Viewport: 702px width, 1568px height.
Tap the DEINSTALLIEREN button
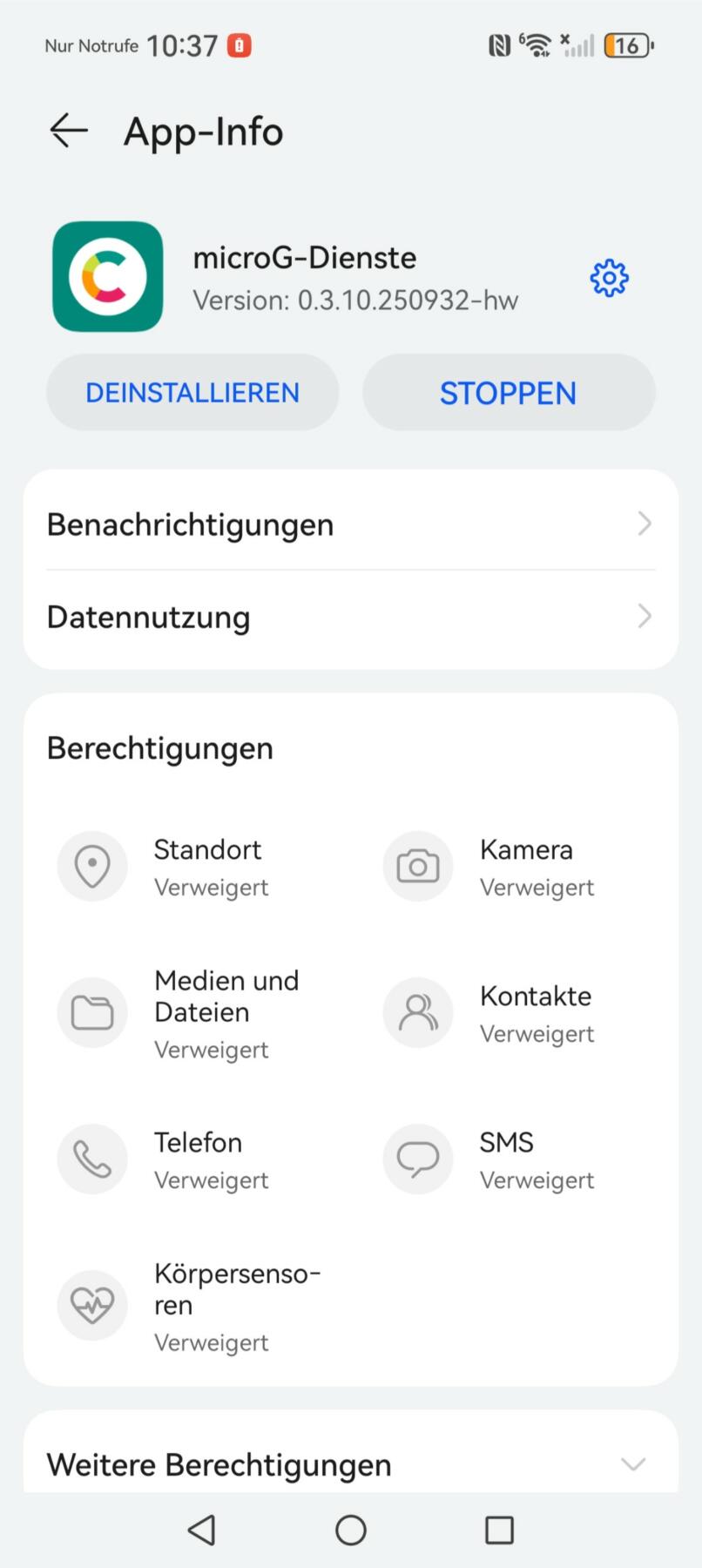(x=192, y=392)
